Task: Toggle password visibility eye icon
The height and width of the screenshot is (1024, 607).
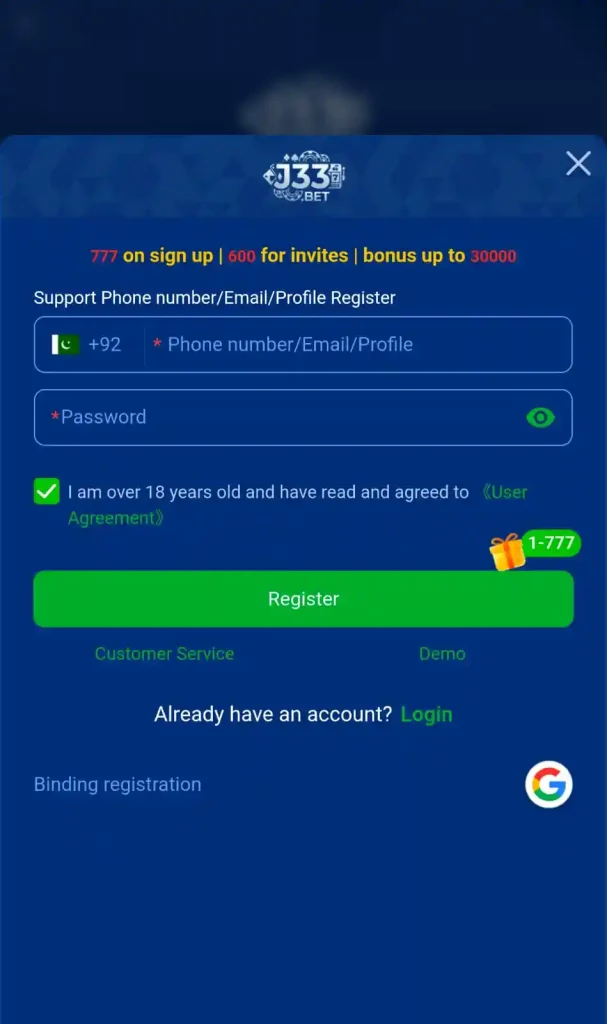Action: (x=540, y=417)
